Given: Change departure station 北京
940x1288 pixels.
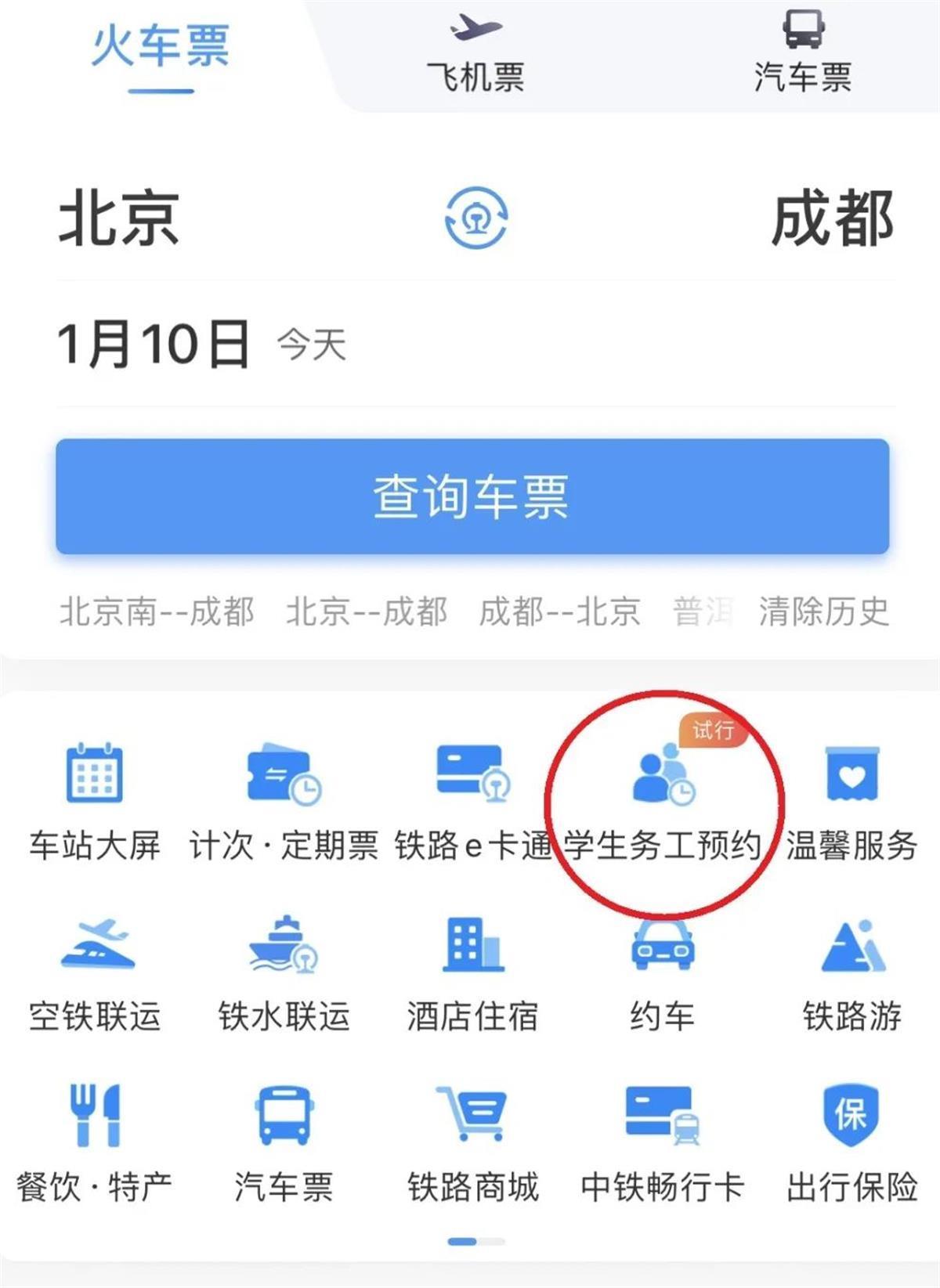Looking at the screenshot, I should click(x=119, y=218).
